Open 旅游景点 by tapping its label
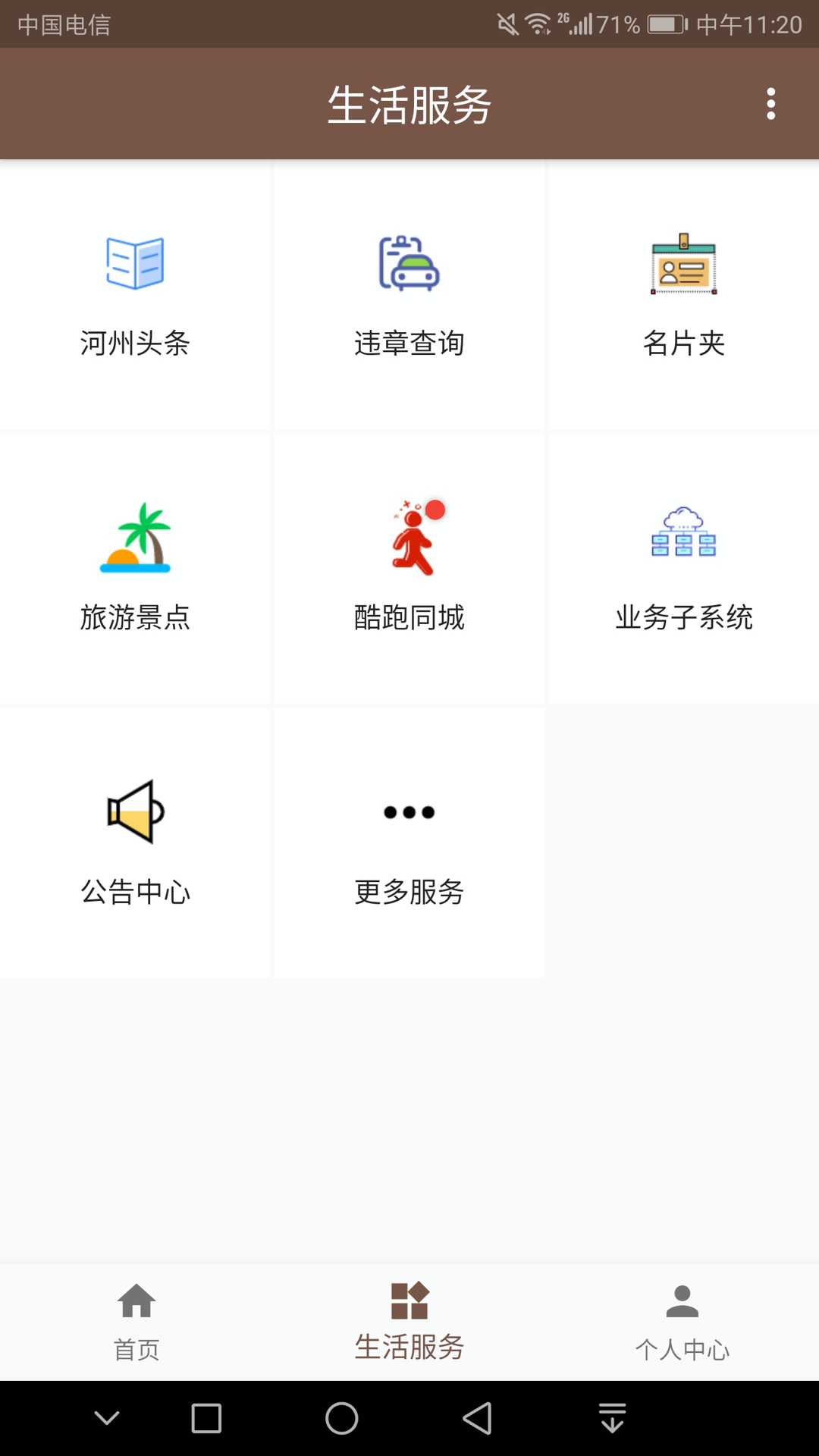819x1456 pixels. coord(135,618)
